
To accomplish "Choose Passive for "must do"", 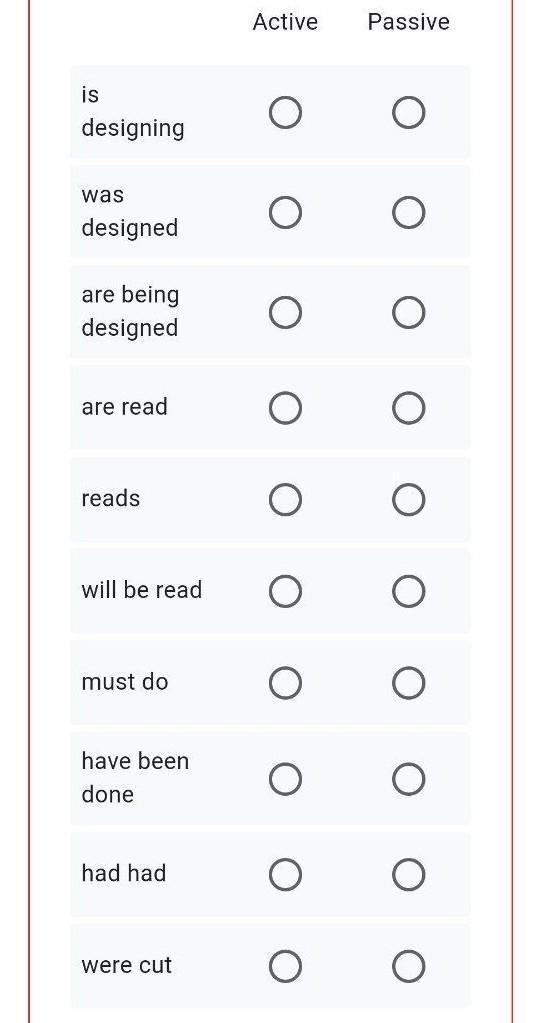I will pyautogui.click(x=408, y=683).
